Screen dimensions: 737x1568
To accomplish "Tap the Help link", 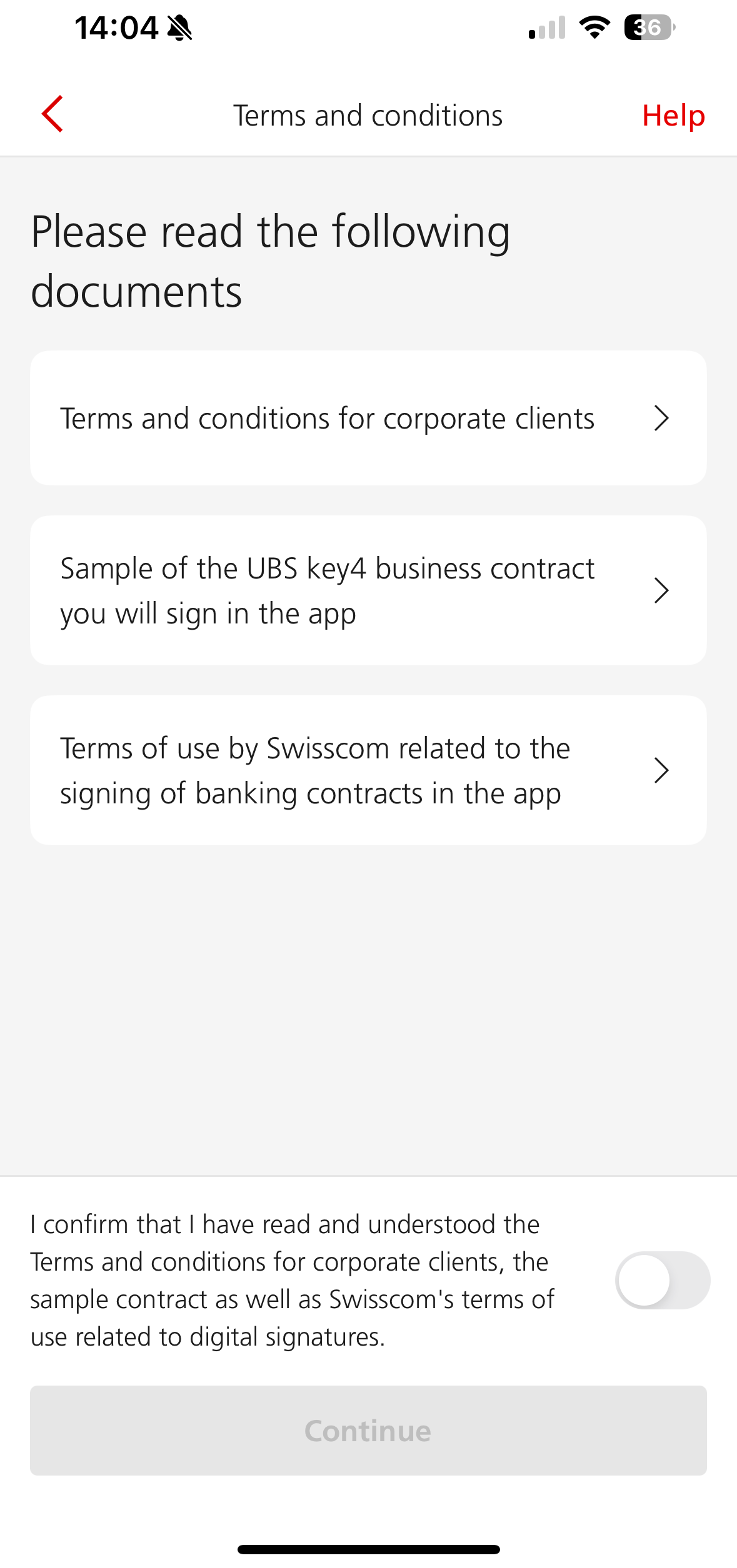I will click(x=674, y=114).
